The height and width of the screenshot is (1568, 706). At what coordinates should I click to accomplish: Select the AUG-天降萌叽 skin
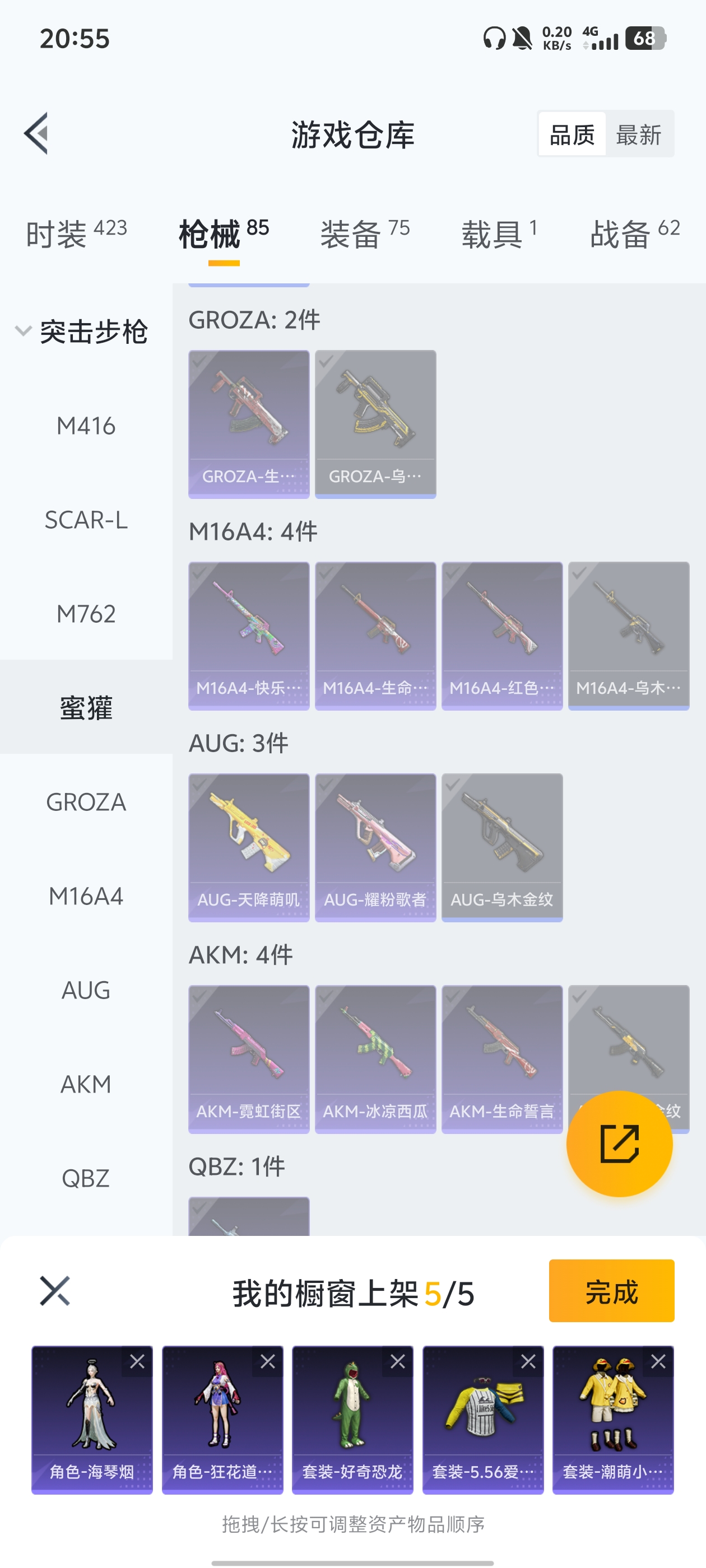[249, 847]
